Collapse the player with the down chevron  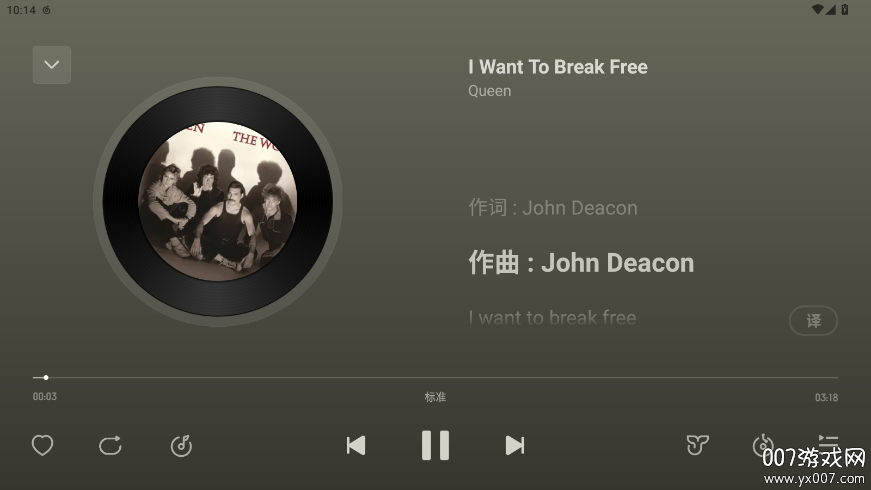click(x=52, y=65)
